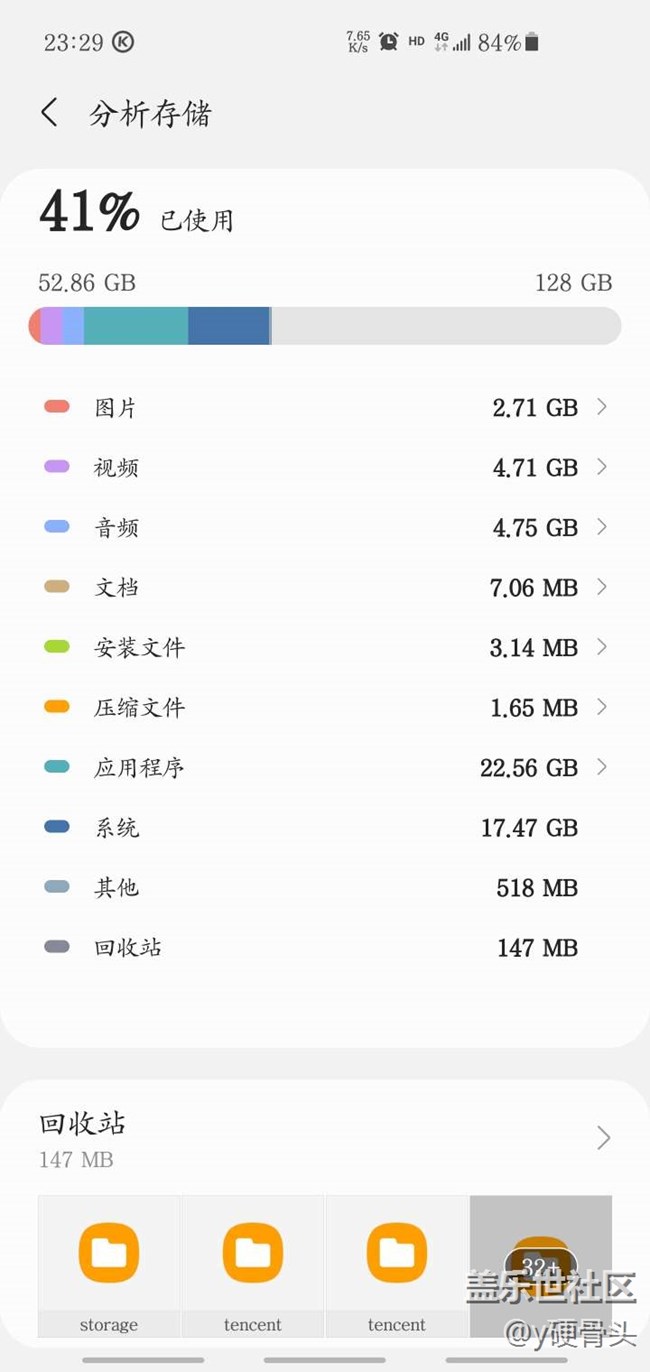Open the 音频 storage category
This screenshot has width=650, height=1372.
(325, 527)
